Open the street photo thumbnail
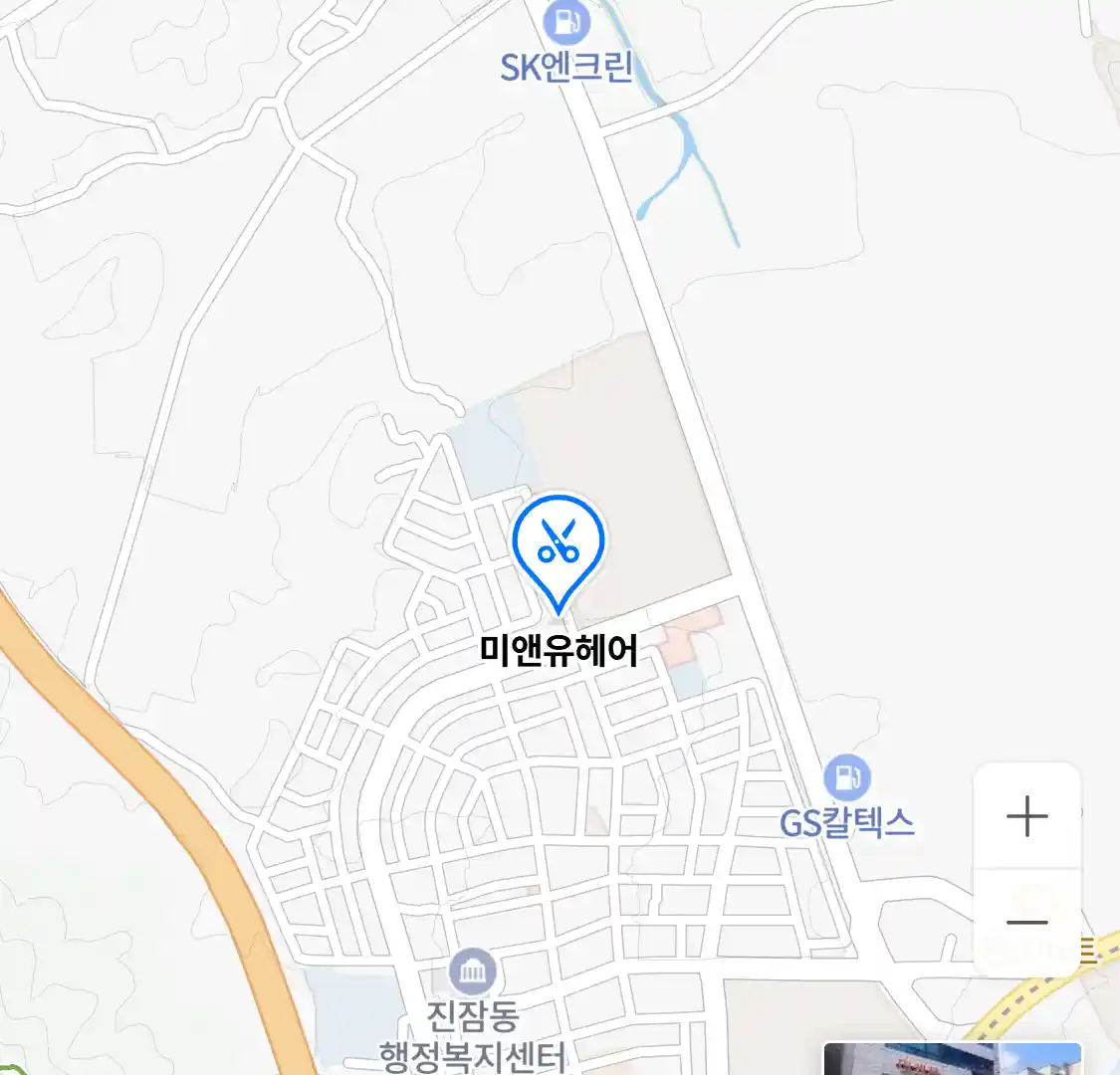This screenshot has width=1120, height=1075. point(952,1059)
